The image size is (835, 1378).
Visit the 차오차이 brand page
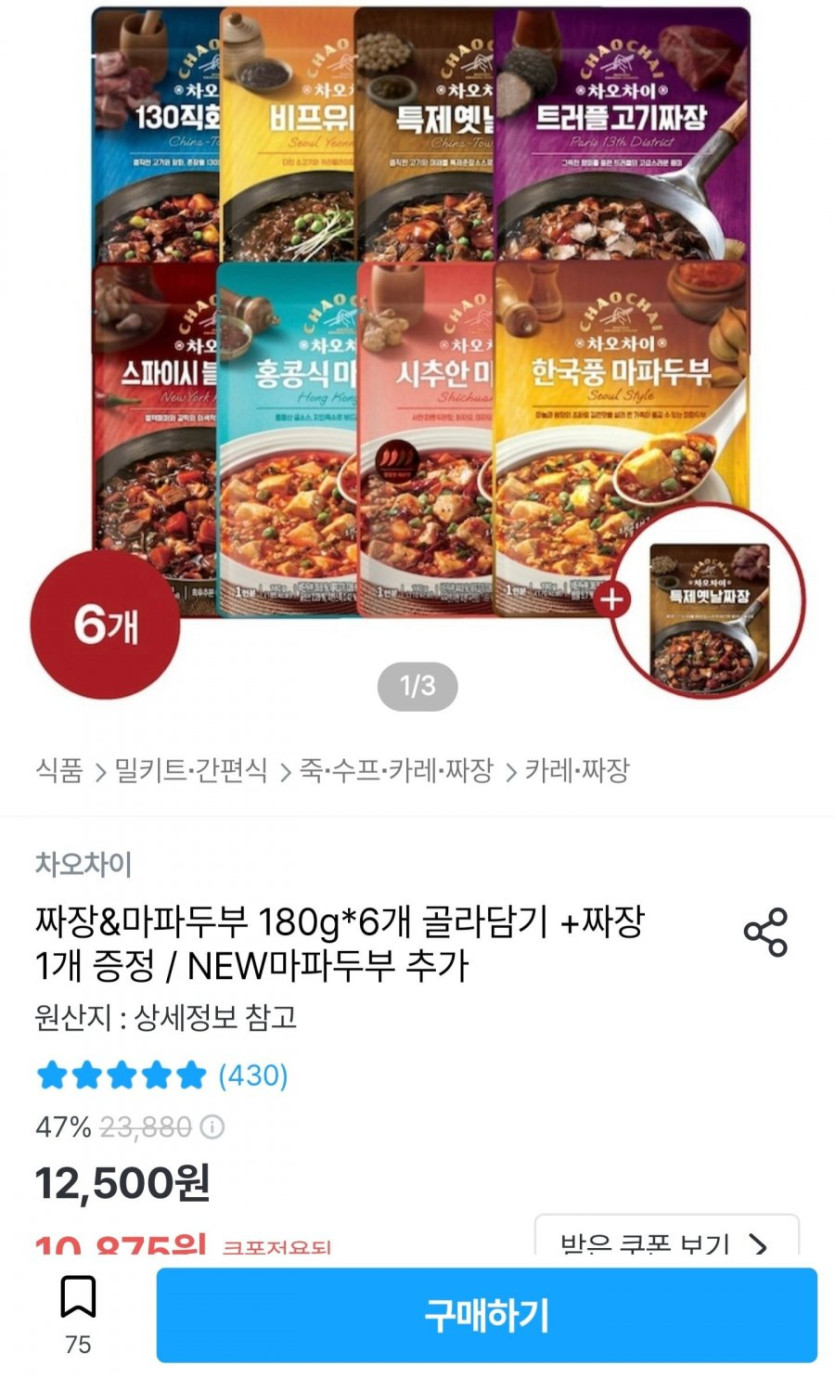[x=83, y=864]
